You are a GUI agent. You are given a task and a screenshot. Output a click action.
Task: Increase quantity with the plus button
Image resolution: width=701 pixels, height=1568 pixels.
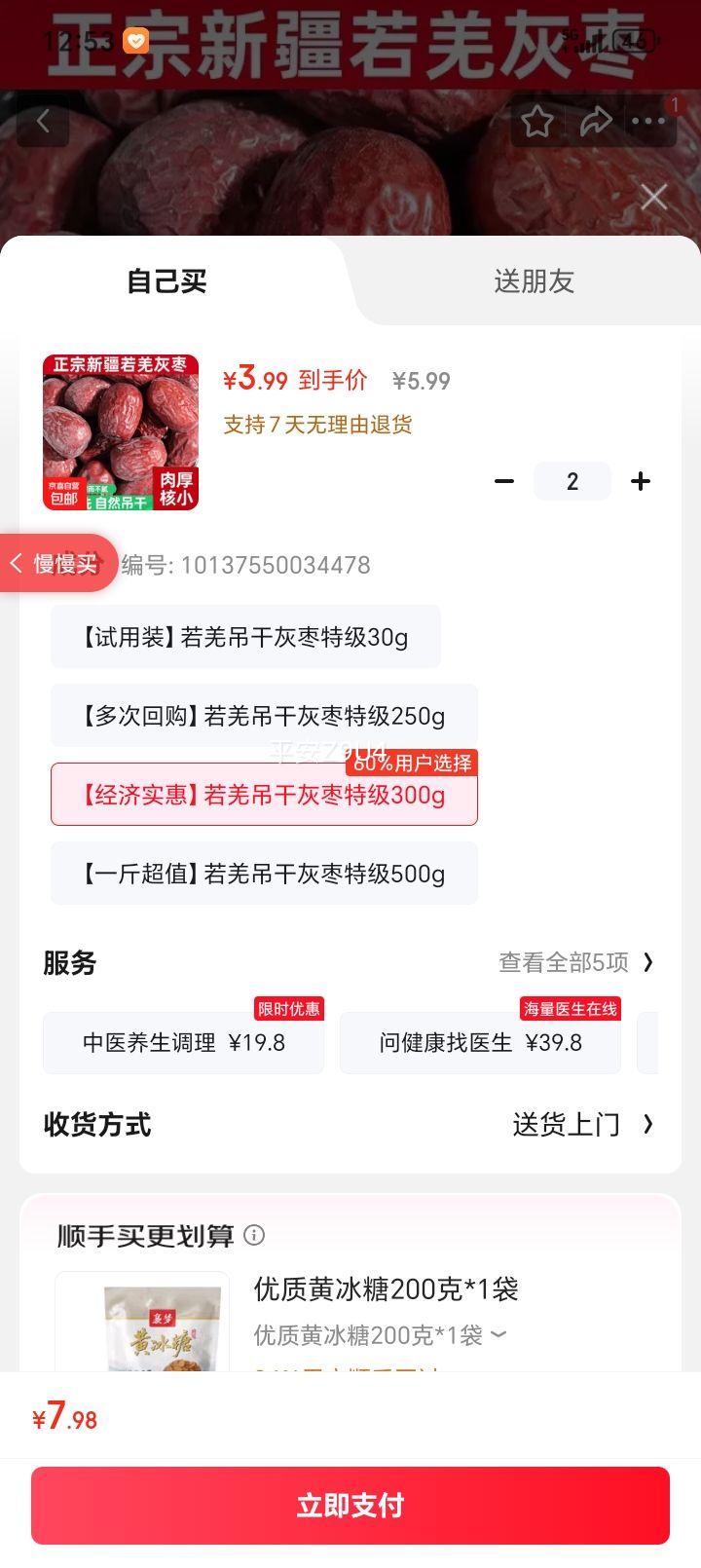641,480
